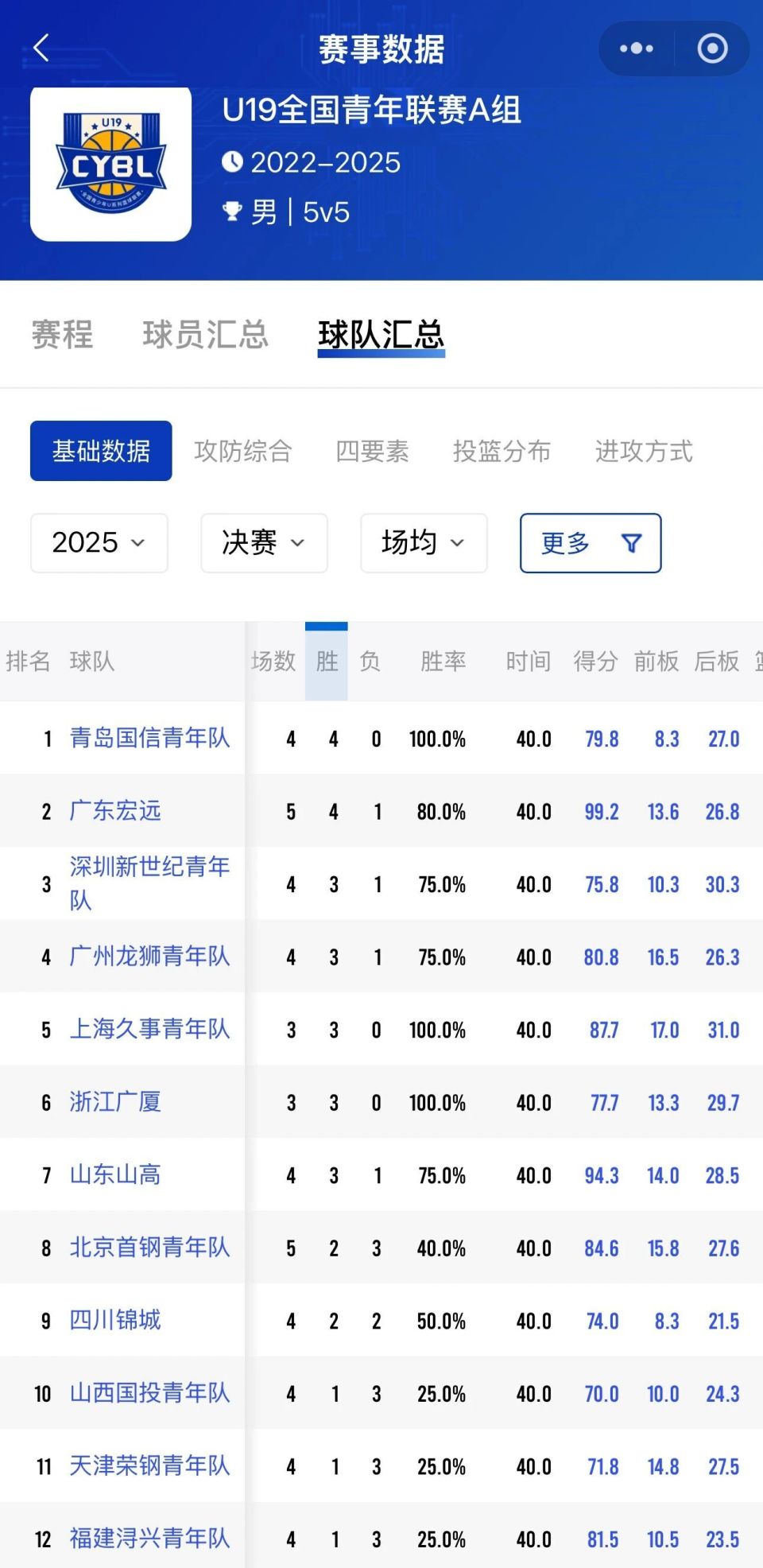Switch to the 球员汇总 tab
This screenshot has width=763, height=1568.
205,335
